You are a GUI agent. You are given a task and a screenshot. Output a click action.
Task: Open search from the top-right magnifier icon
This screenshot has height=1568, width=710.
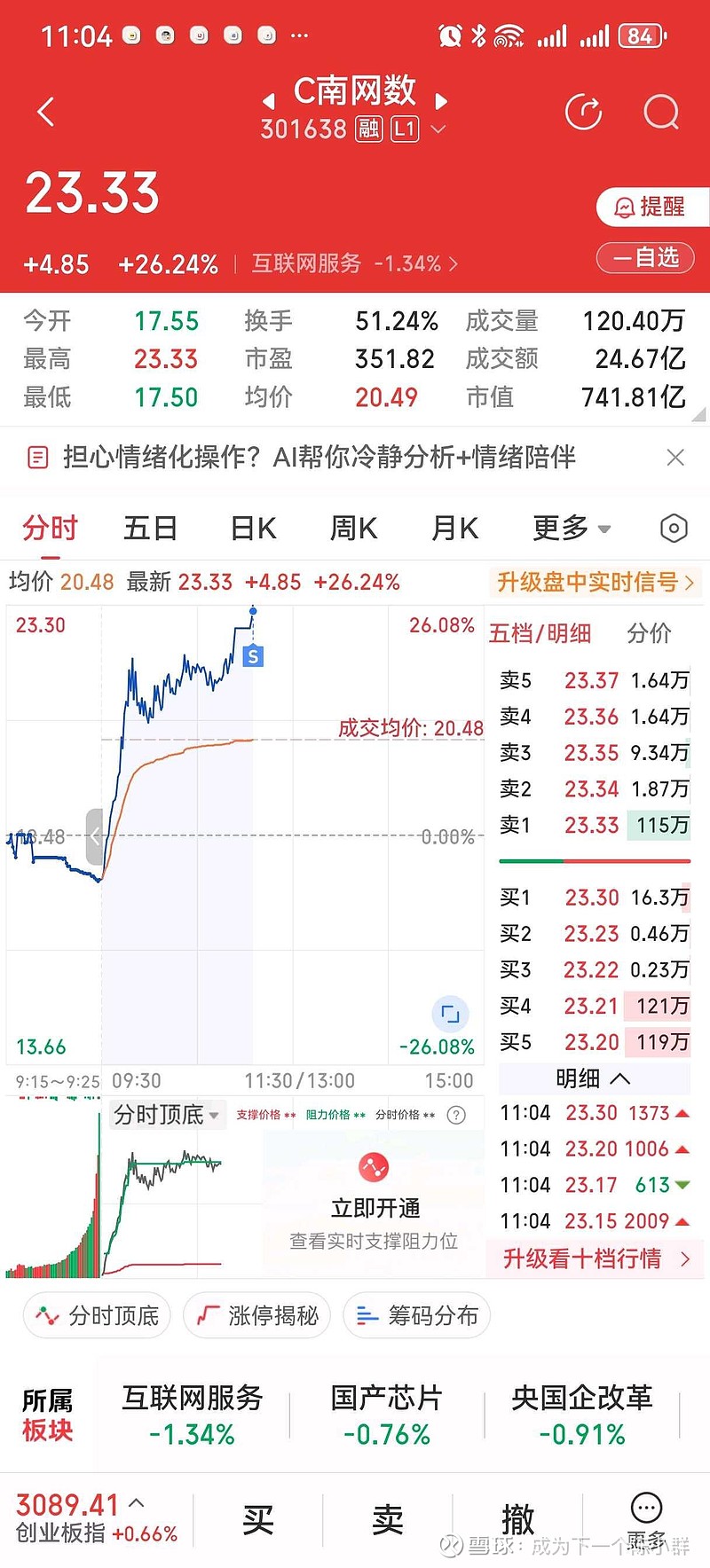tap(660, 113)
